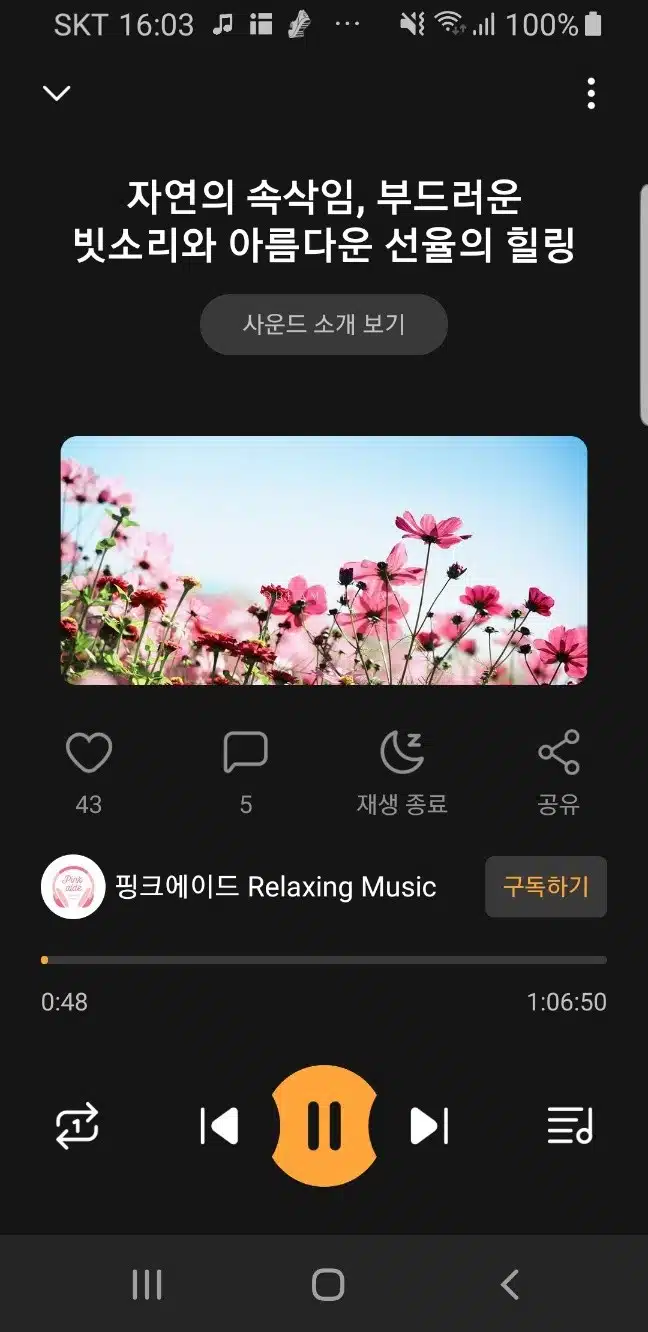The width and height of the screenshot is (648, 1332).
Task: Skip to the previous track
Action: coord(219,1126)
